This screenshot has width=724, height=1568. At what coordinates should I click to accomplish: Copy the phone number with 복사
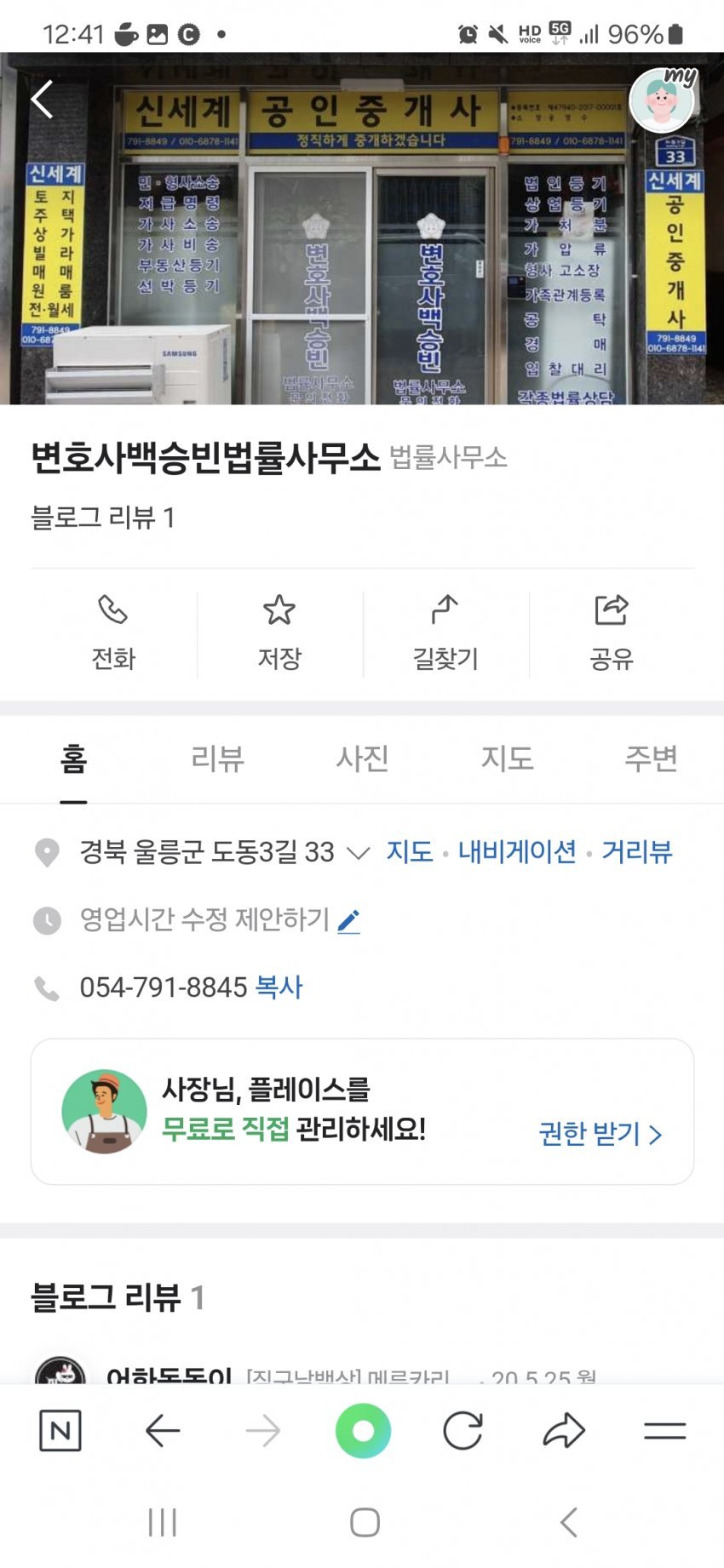(279, 987)
